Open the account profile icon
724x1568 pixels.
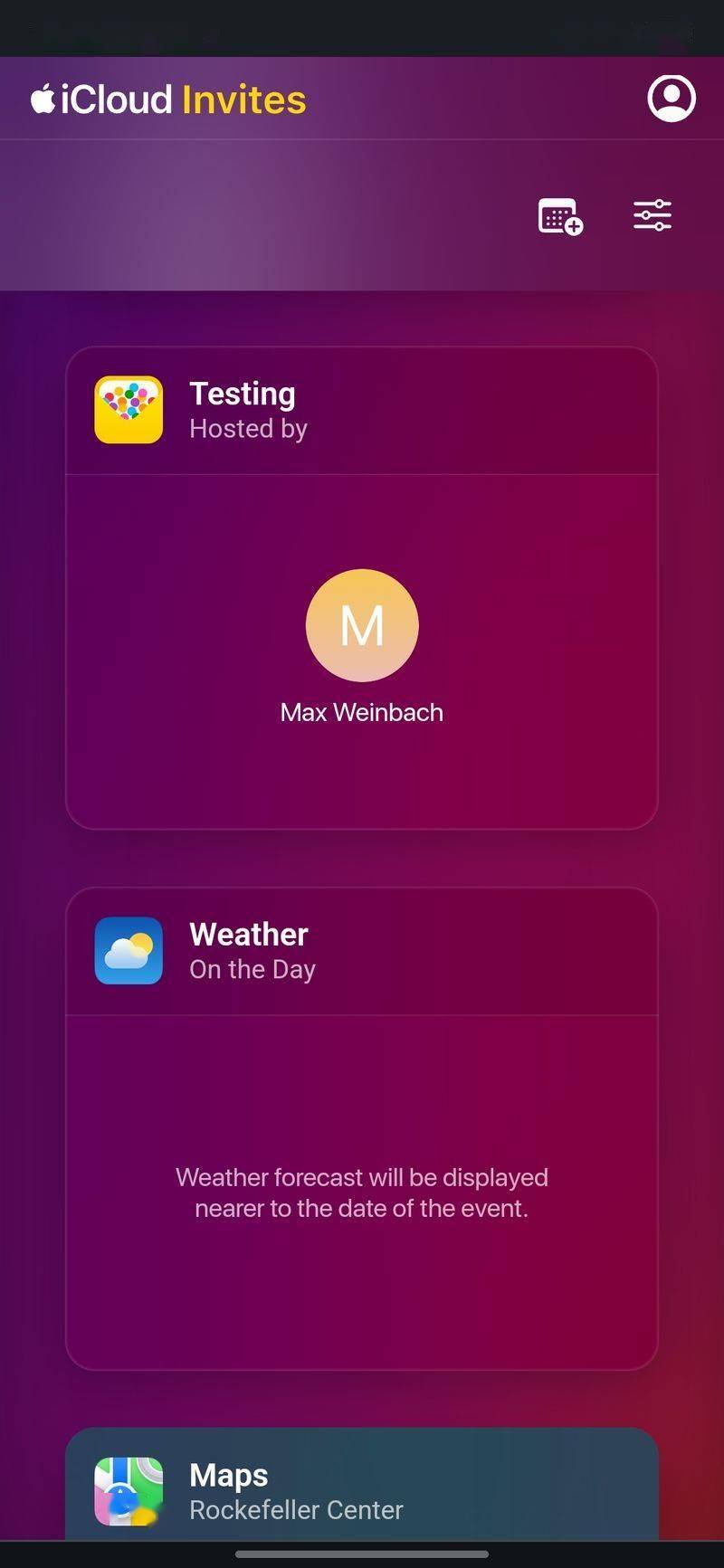click(x=671, y=98)
